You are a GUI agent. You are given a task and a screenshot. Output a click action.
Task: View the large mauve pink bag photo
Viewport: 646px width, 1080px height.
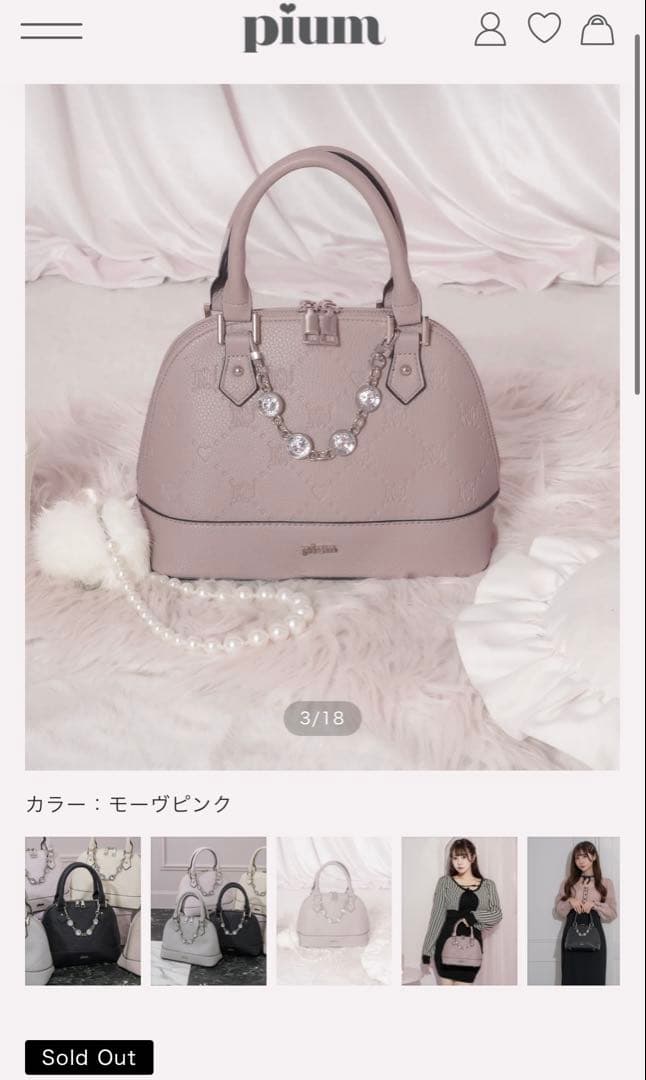click(x=322, y=426)
